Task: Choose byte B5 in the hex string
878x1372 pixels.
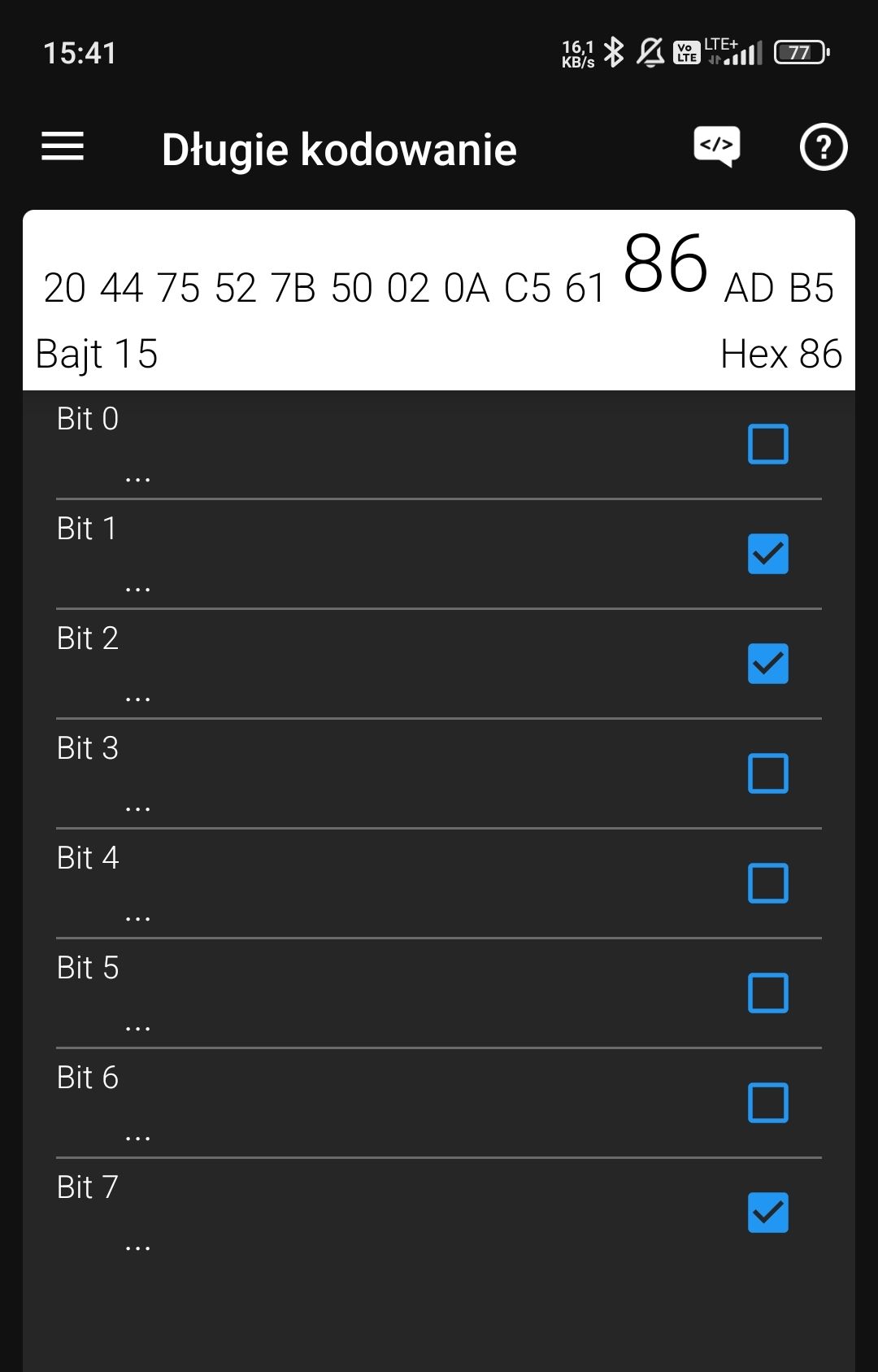Action: click(x=811, y=289)
